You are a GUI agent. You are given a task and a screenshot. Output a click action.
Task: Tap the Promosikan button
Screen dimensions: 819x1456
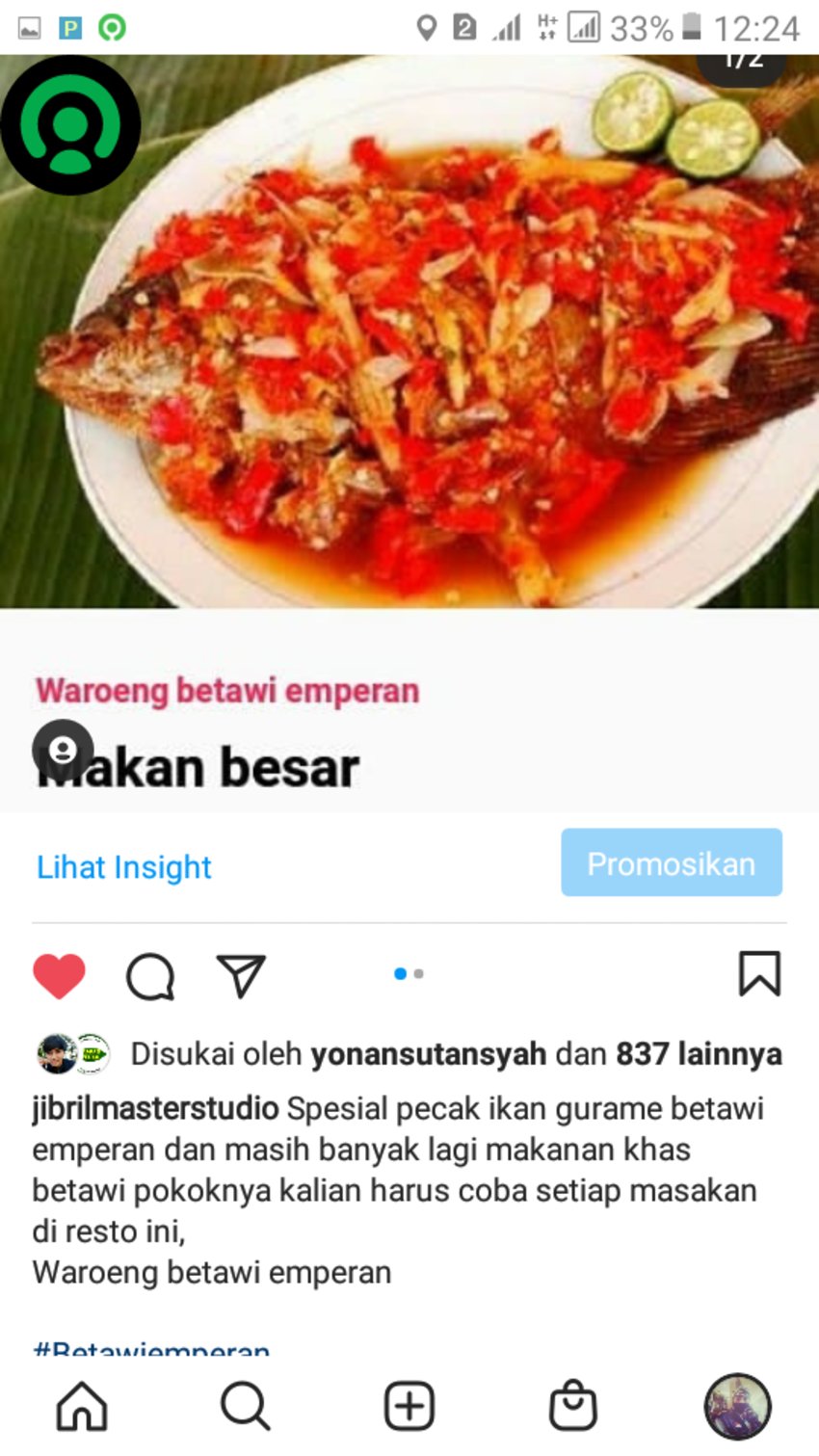click(x=671, y=862)
